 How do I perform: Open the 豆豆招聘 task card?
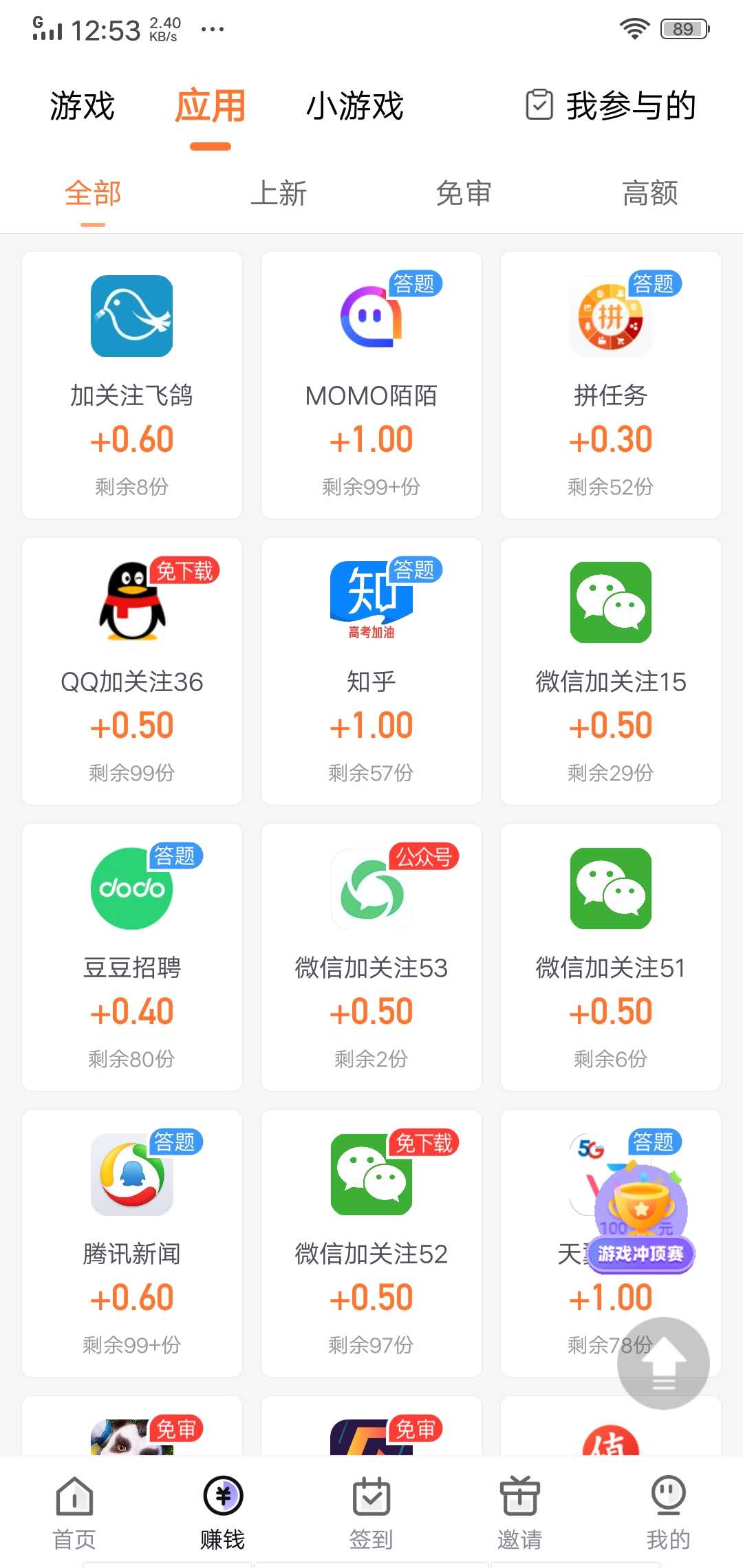[x=132, y=957]
